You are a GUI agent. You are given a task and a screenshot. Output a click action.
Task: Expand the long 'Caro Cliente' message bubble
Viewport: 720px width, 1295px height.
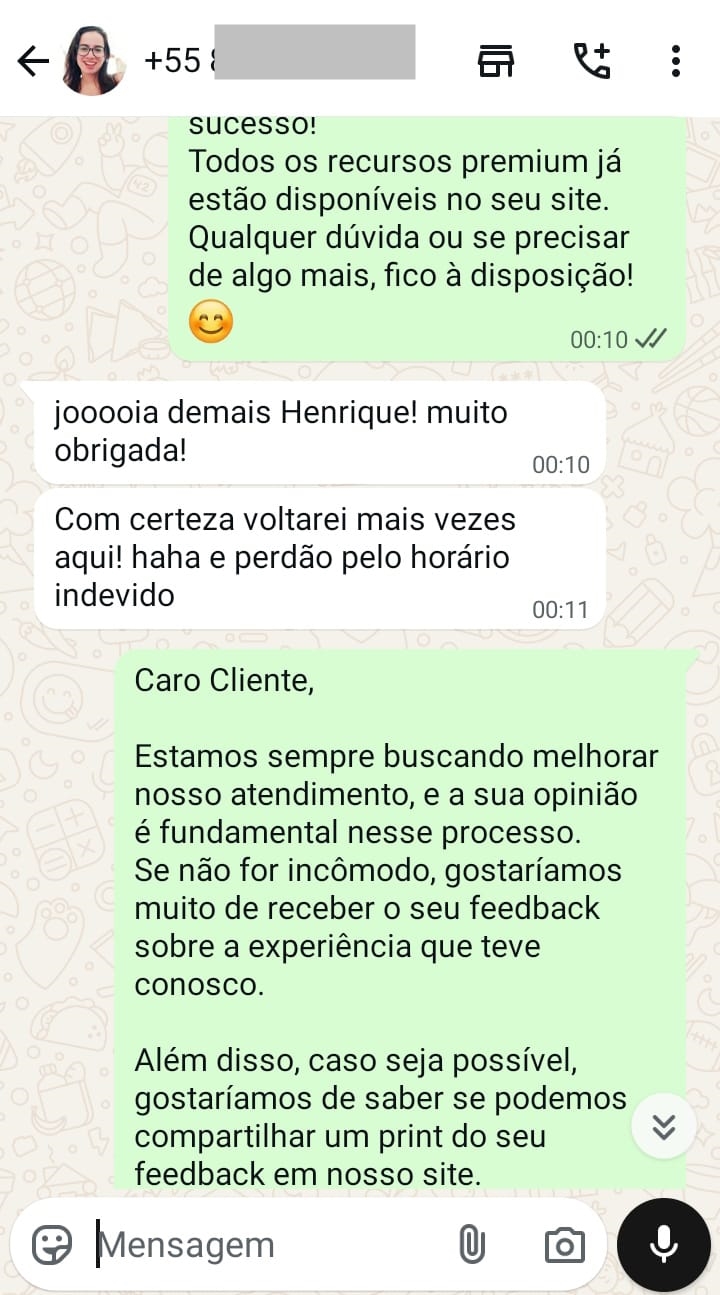(x=400, y=900)
